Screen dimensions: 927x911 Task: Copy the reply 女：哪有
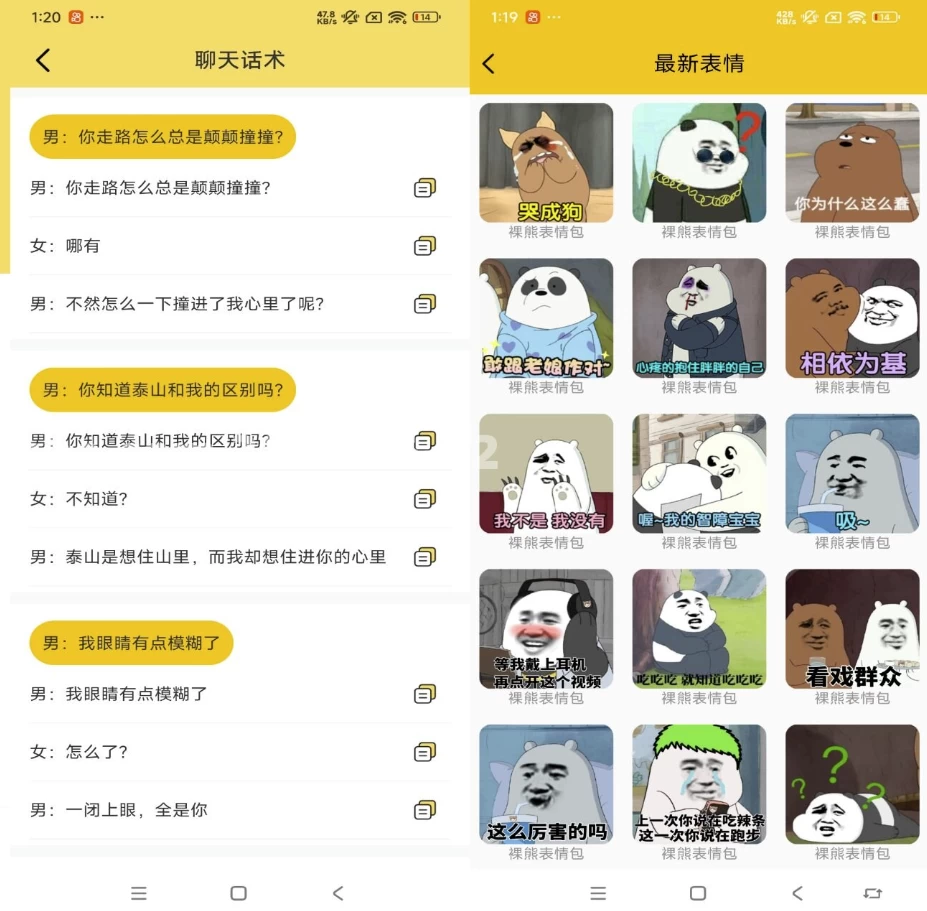(425, 245)
